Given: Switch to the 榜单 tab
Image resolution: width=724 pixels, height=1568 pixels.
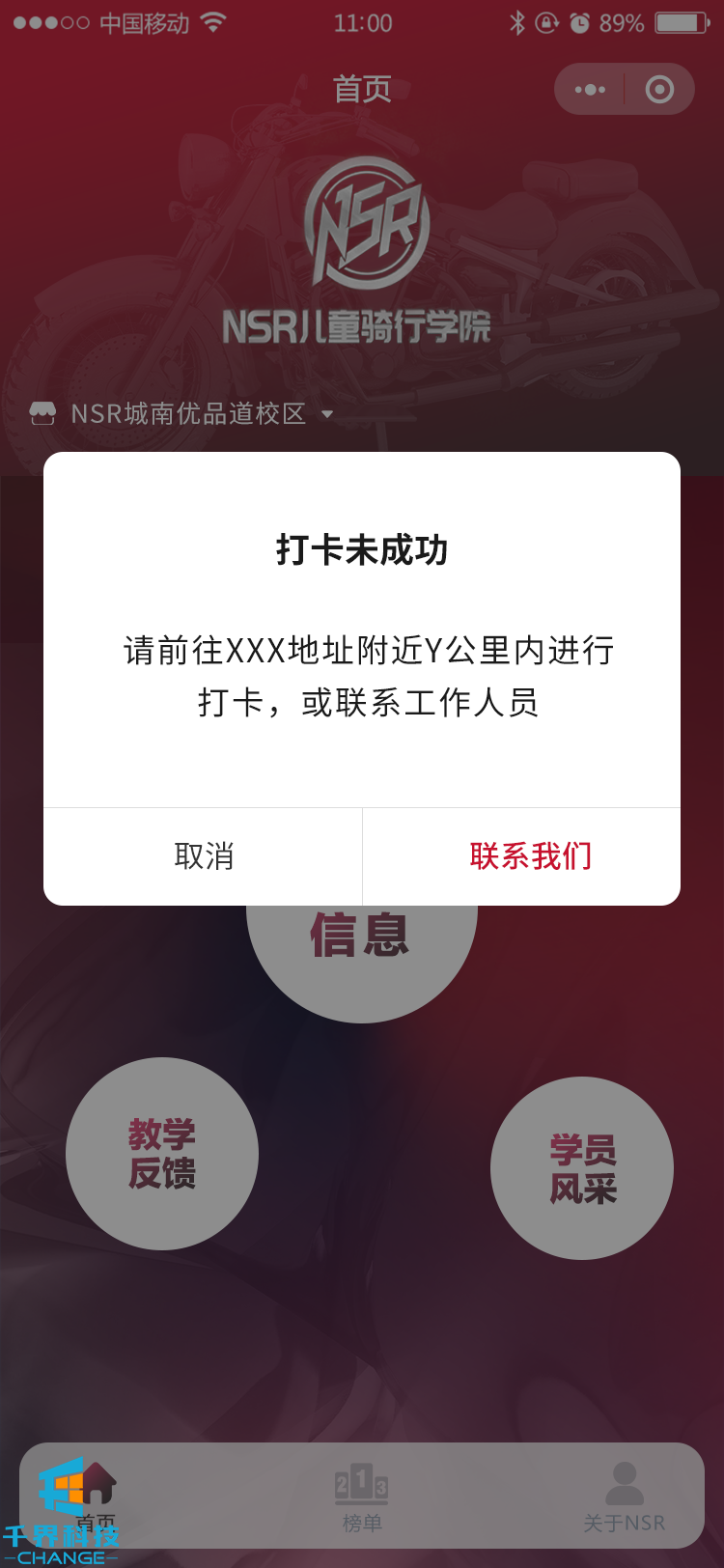Looking at the screenshot, I should [x=362, y=1497].
